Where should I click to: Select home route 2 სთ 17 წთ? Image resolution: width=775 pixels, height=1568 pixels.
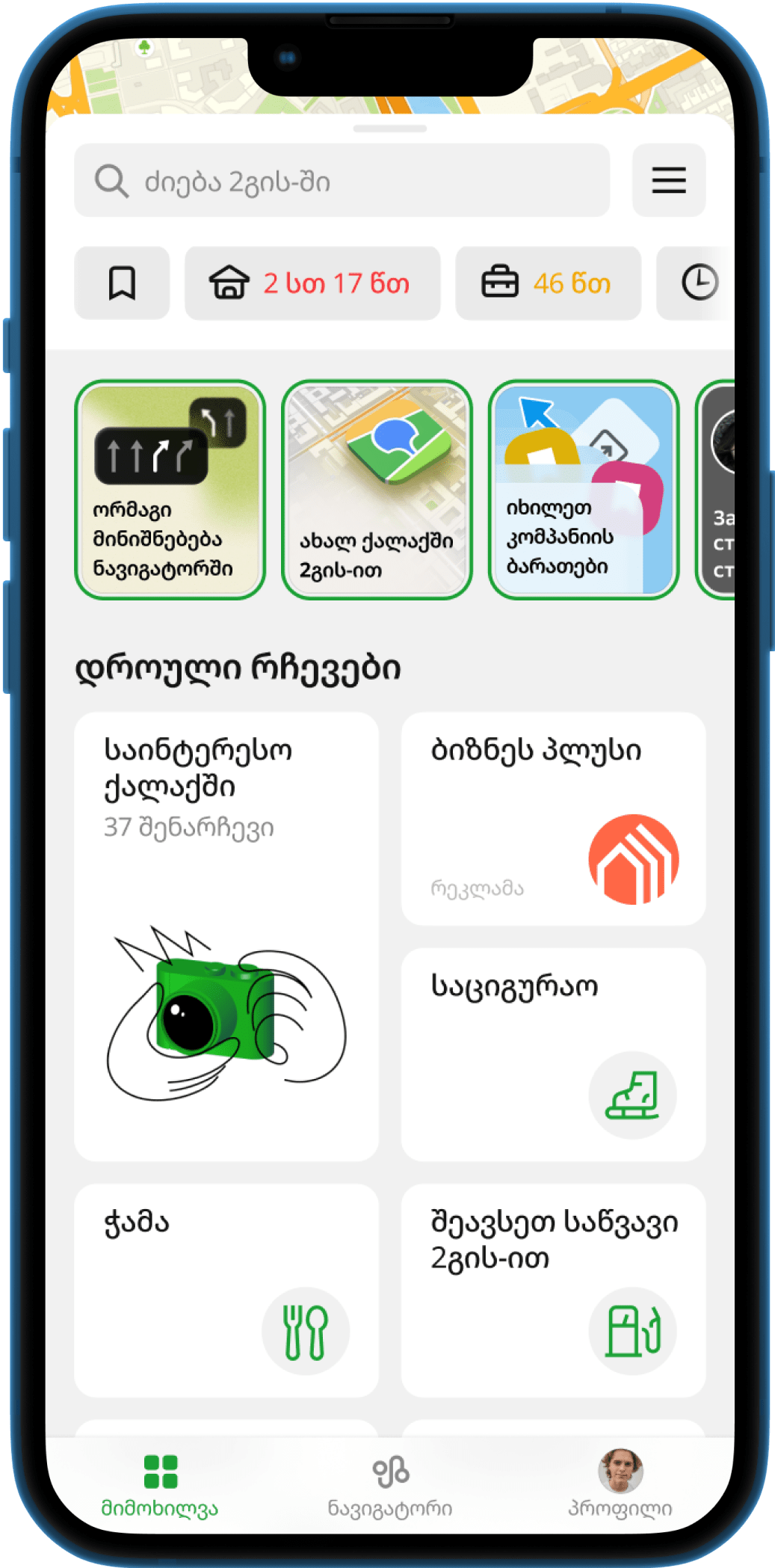tap(312, 283)
